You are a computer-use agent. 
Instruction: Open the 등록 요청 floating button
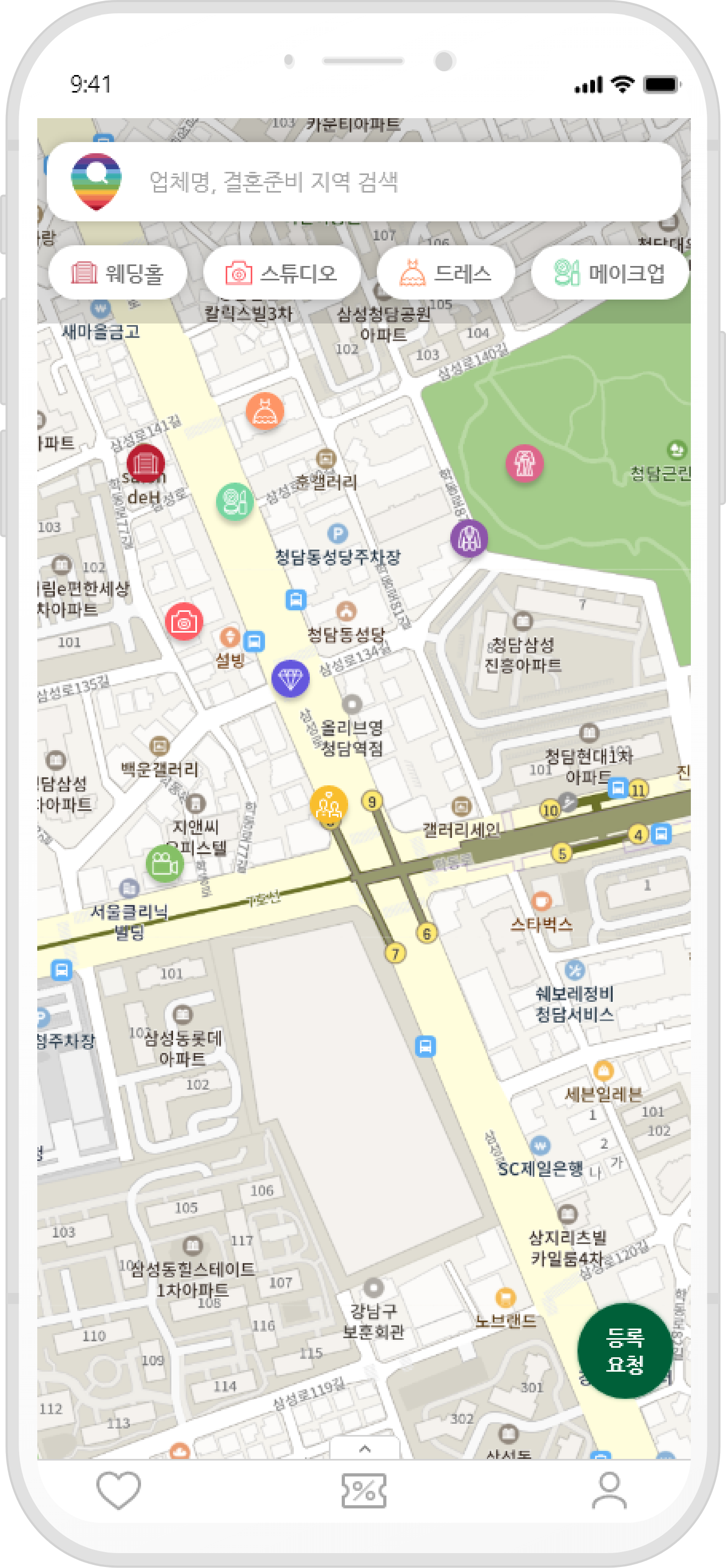[x=625, y=1350]
